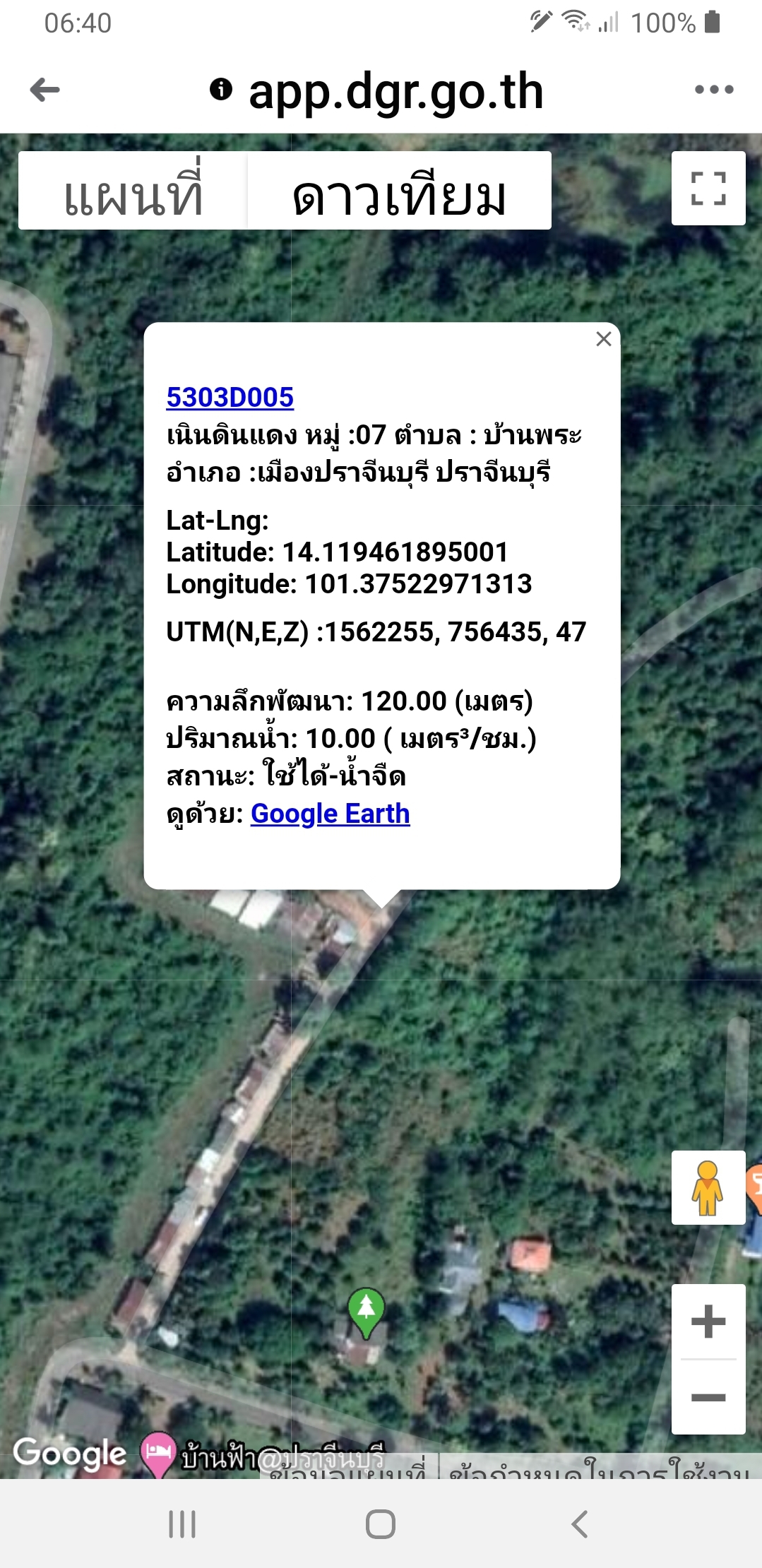Open recent apps from navigation bar
The image size is (762, 1568).
(182, 1524)
